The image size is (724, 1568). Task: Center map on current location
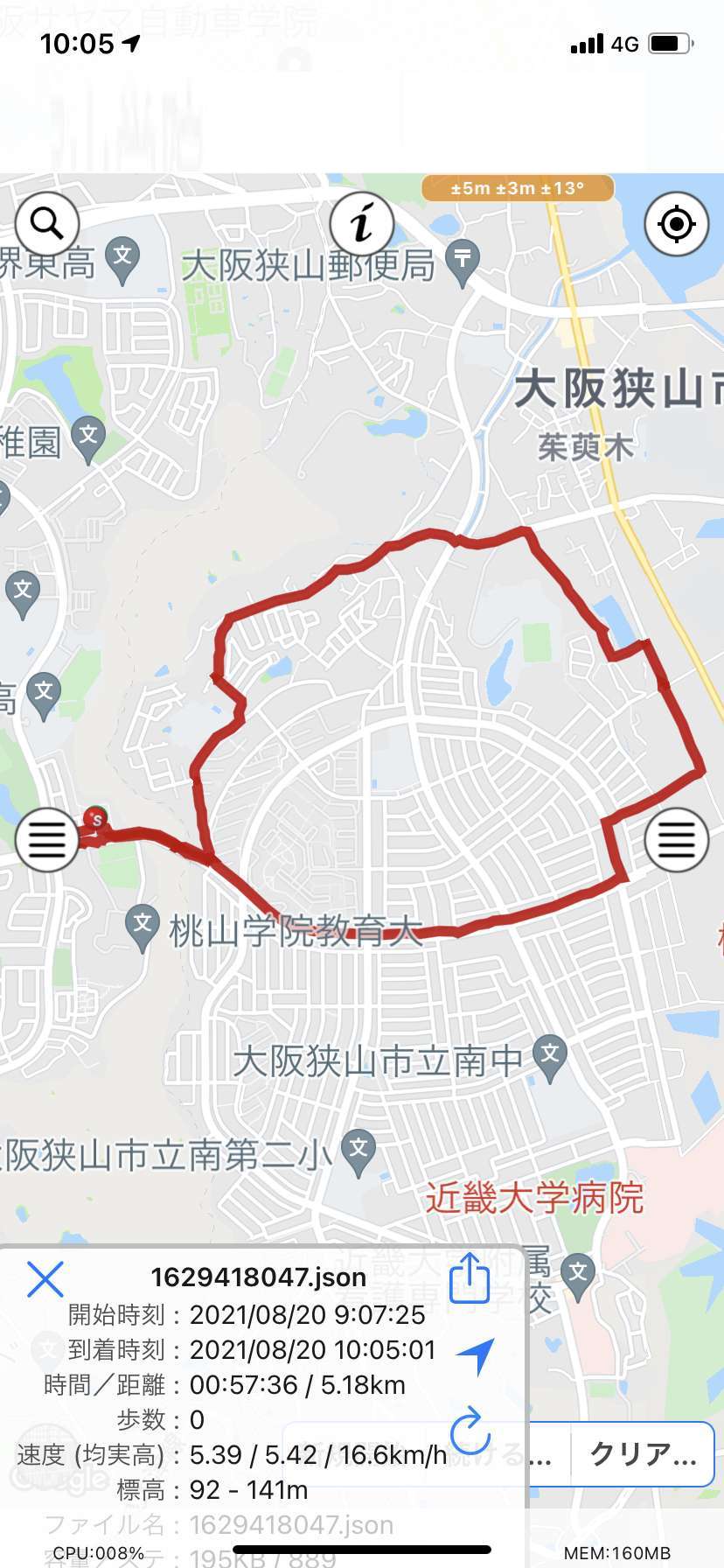click(676, 224)
